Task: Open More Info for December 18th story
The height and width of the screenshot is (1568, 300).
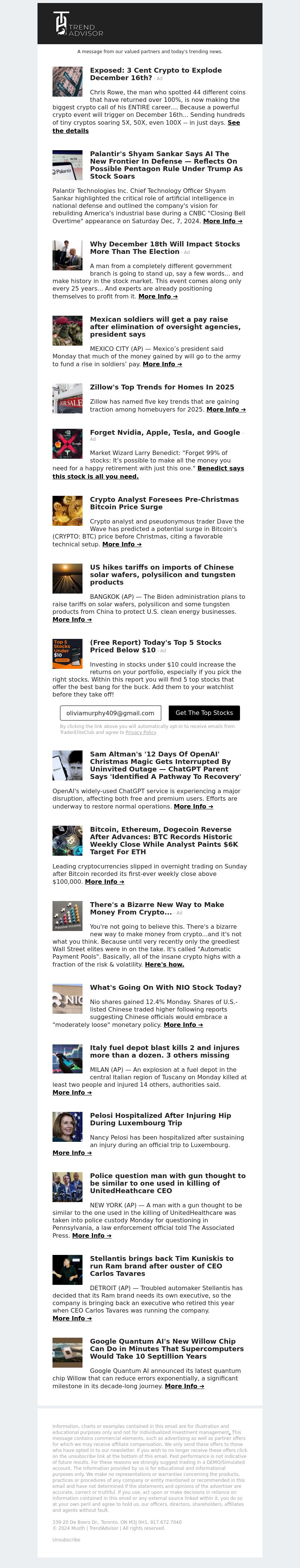Action: (158, 297)
